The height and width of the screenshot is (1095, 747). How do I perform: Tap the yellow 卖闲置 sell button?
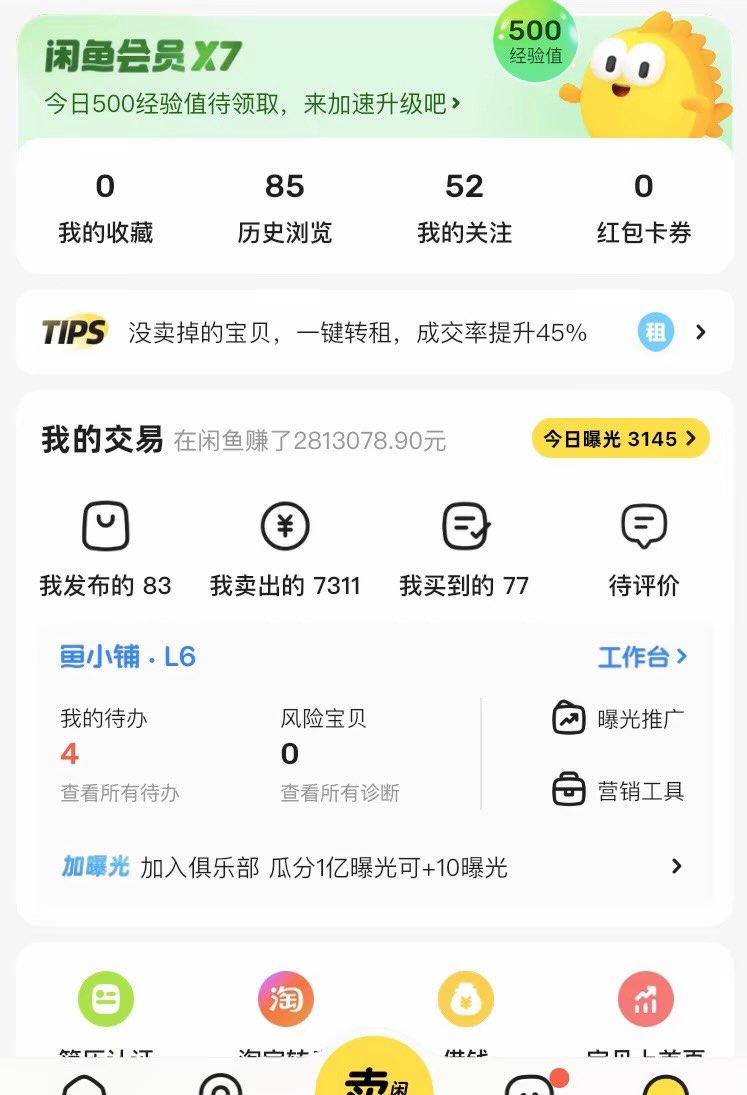point(374,1075)
